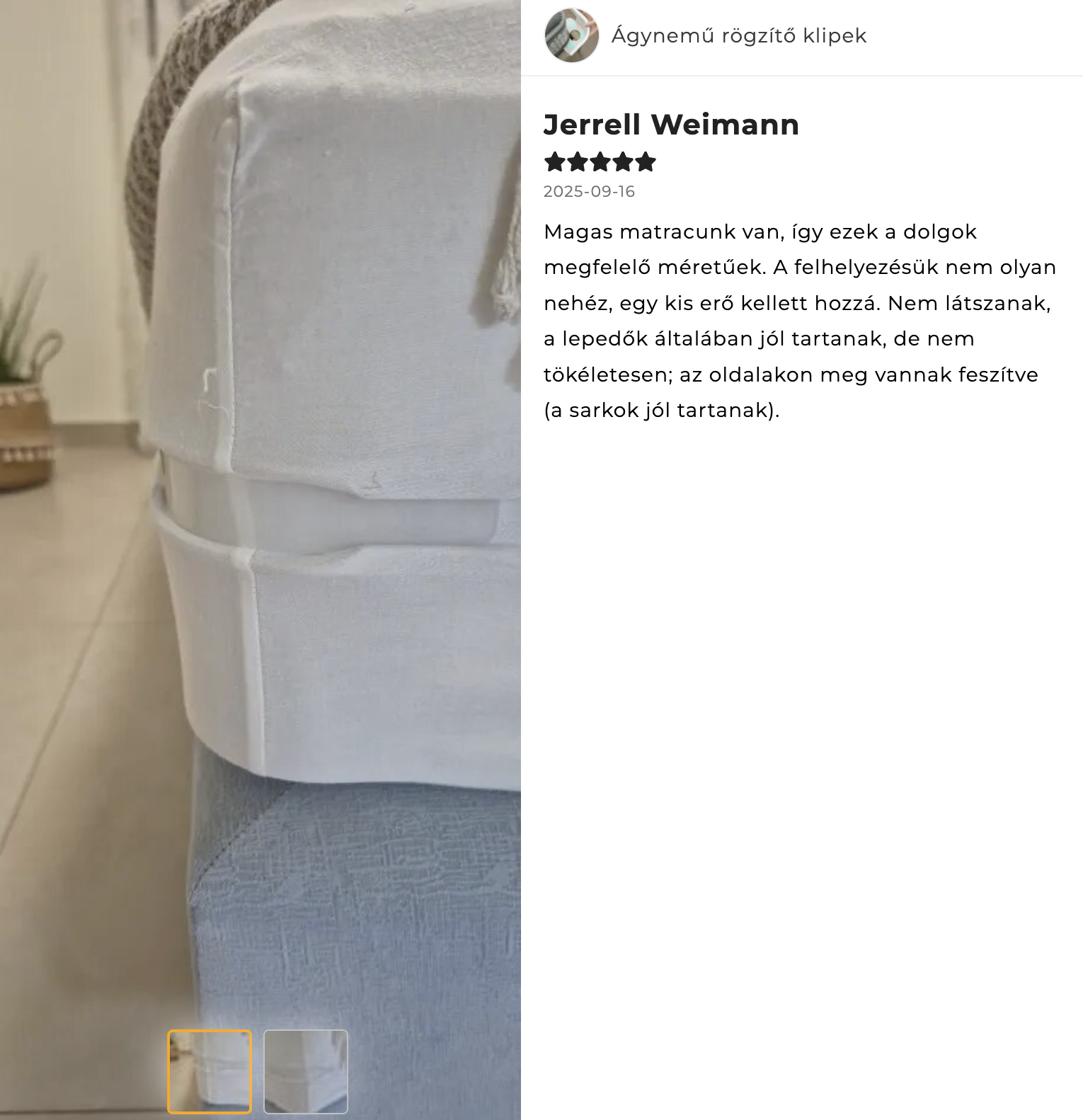1083x1120 pixels.
Task: Select the first review photo thumbnail
Action: tap(210, 1071)
